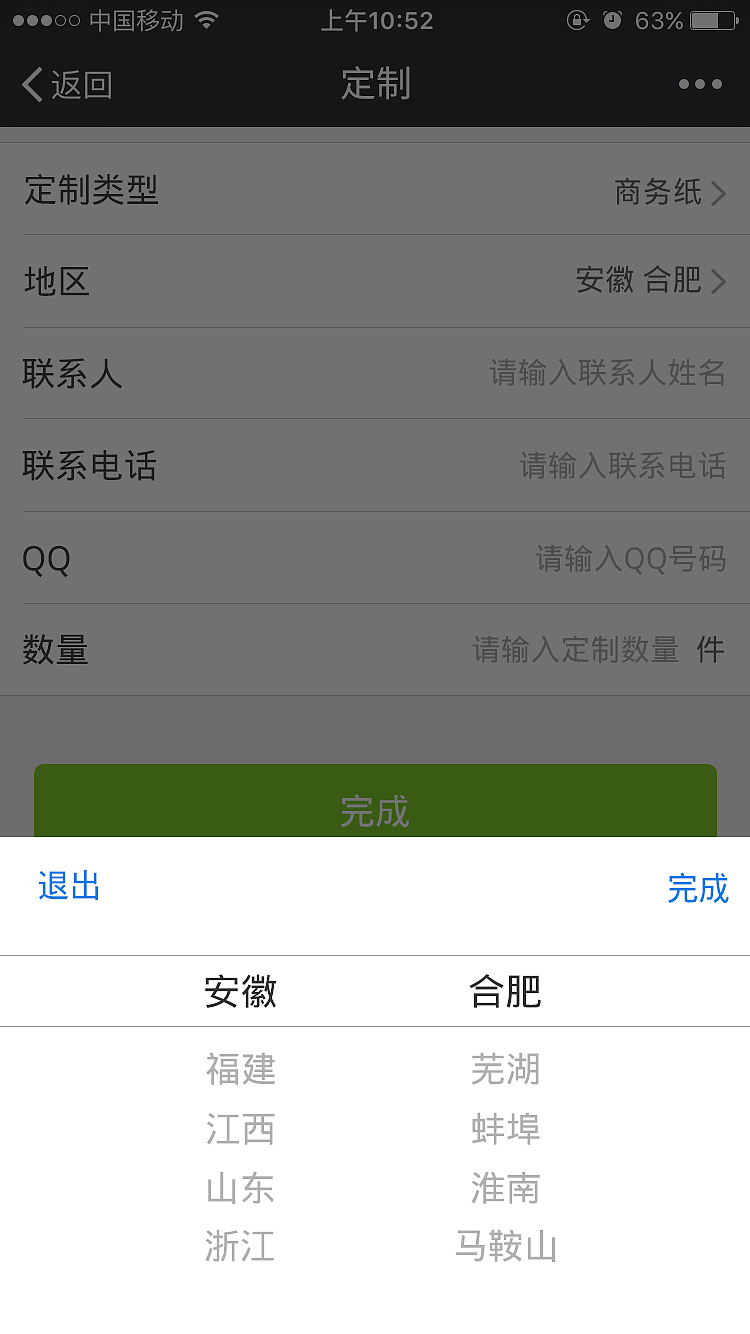Tap the orientation lock icon

click(577, 20)
